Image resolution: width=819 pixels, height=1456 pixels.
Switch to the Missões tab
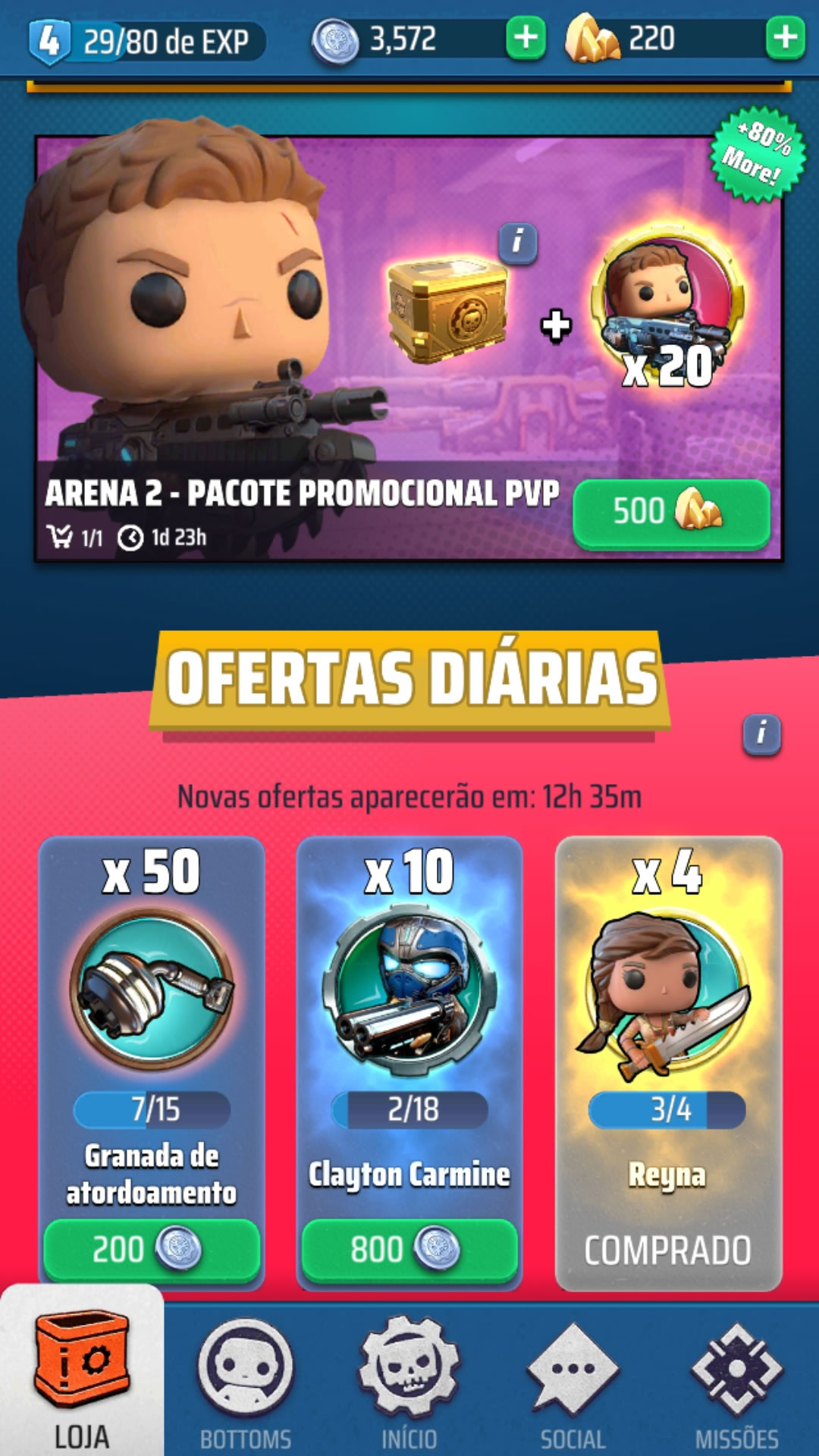click(x=736, y=1382)
